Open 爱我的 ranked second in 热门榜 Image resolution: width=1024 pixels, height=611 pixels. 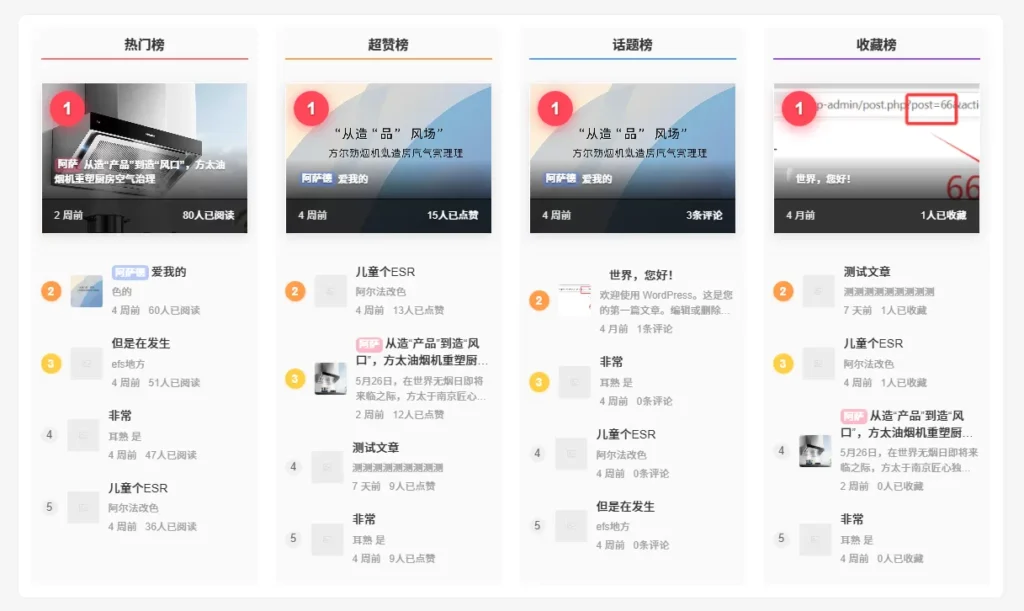[168, 272]
